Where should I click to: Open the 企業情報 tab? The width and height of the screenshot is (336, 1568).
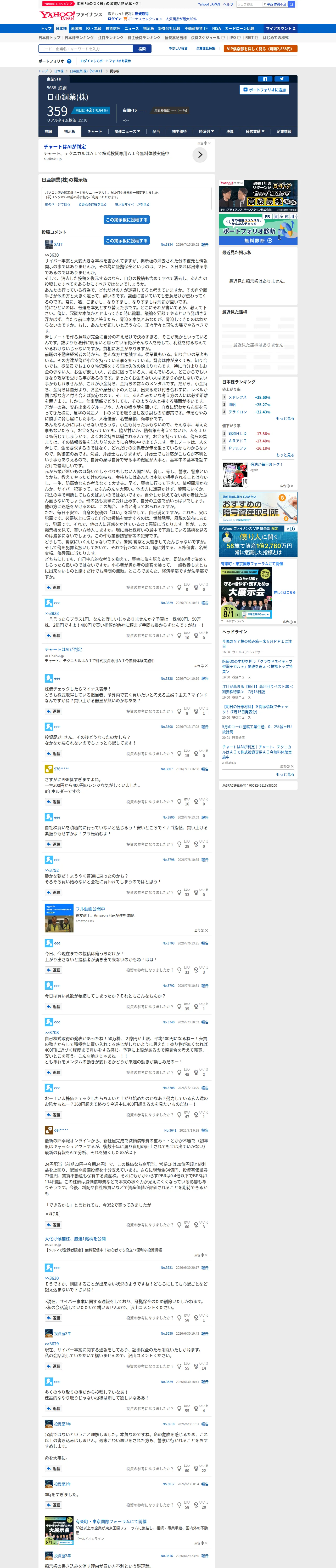(284, 131)
